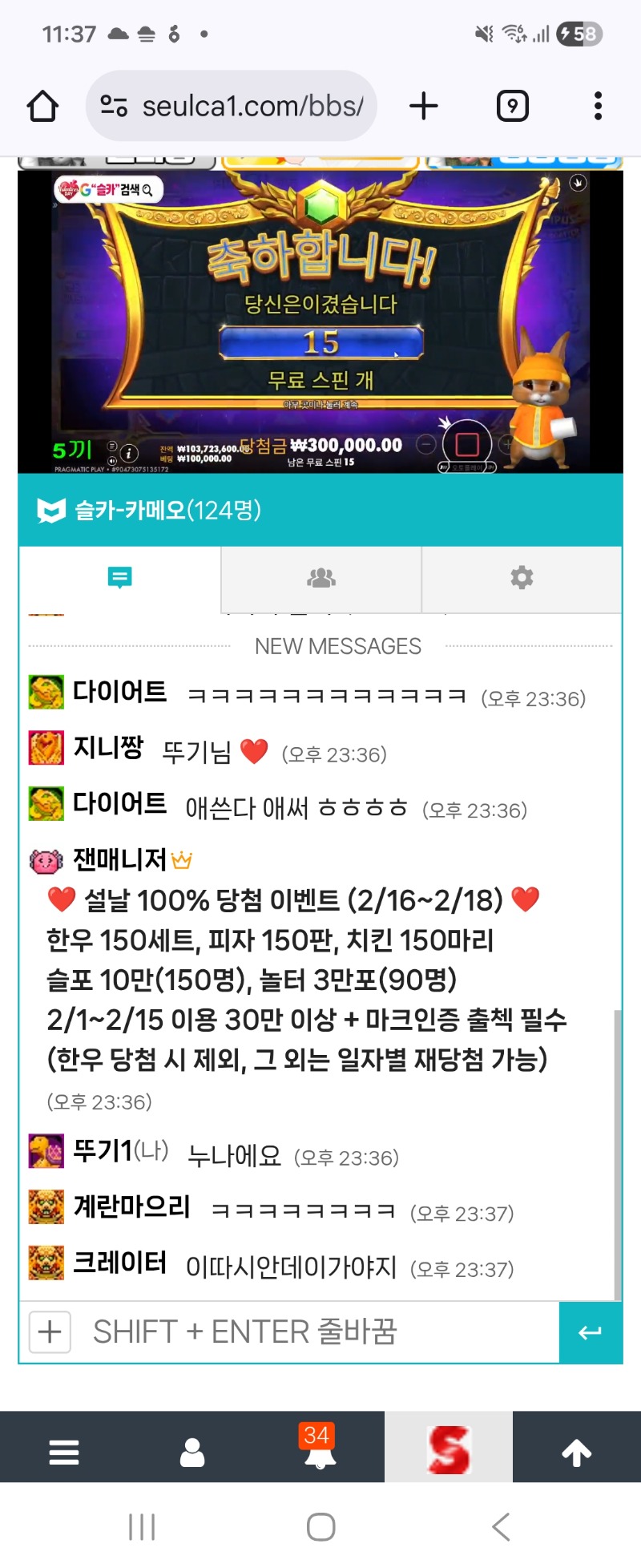
Task: Tap the plus attachment button in chat
Action: point(50,1332)
